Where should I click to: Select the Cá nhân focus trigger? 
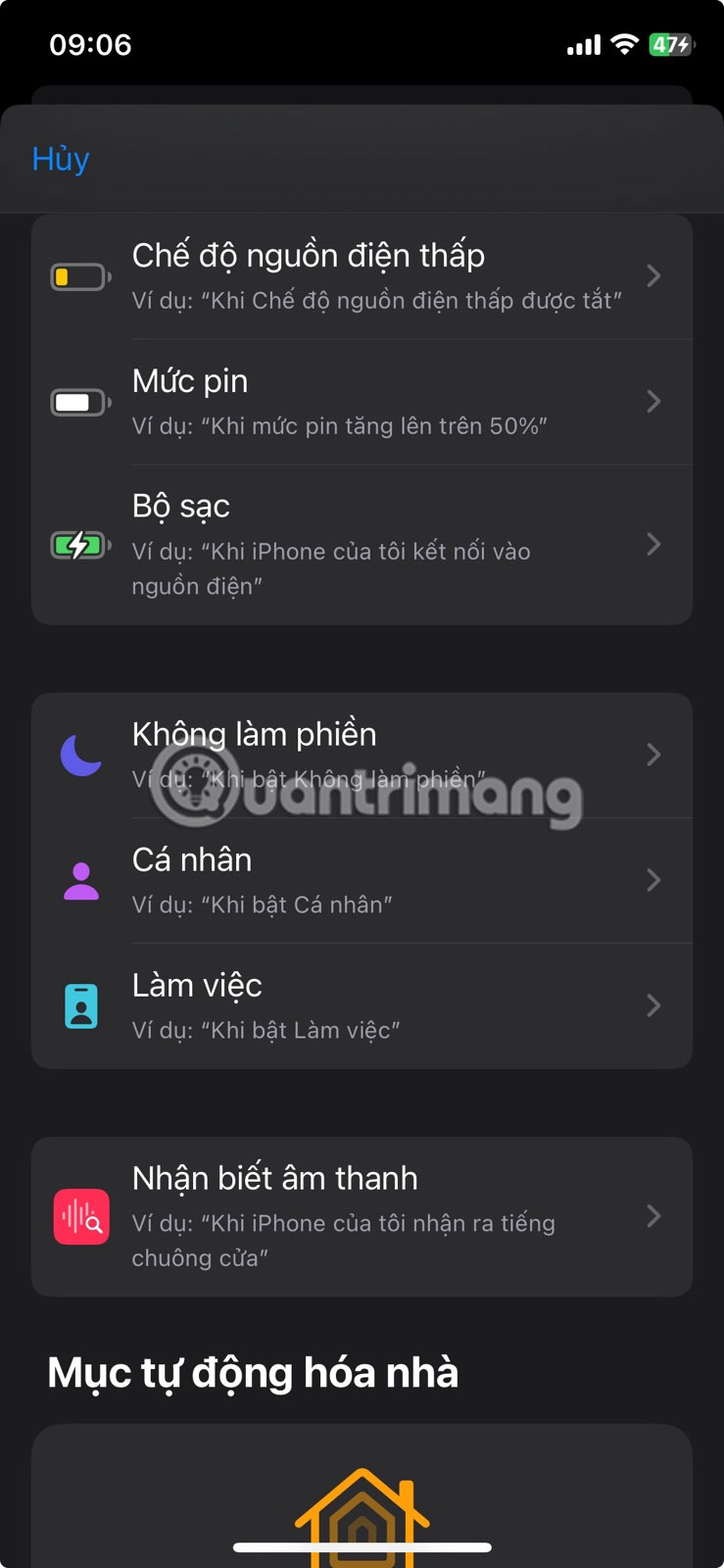pyautogui.click(x=362, y=880)
